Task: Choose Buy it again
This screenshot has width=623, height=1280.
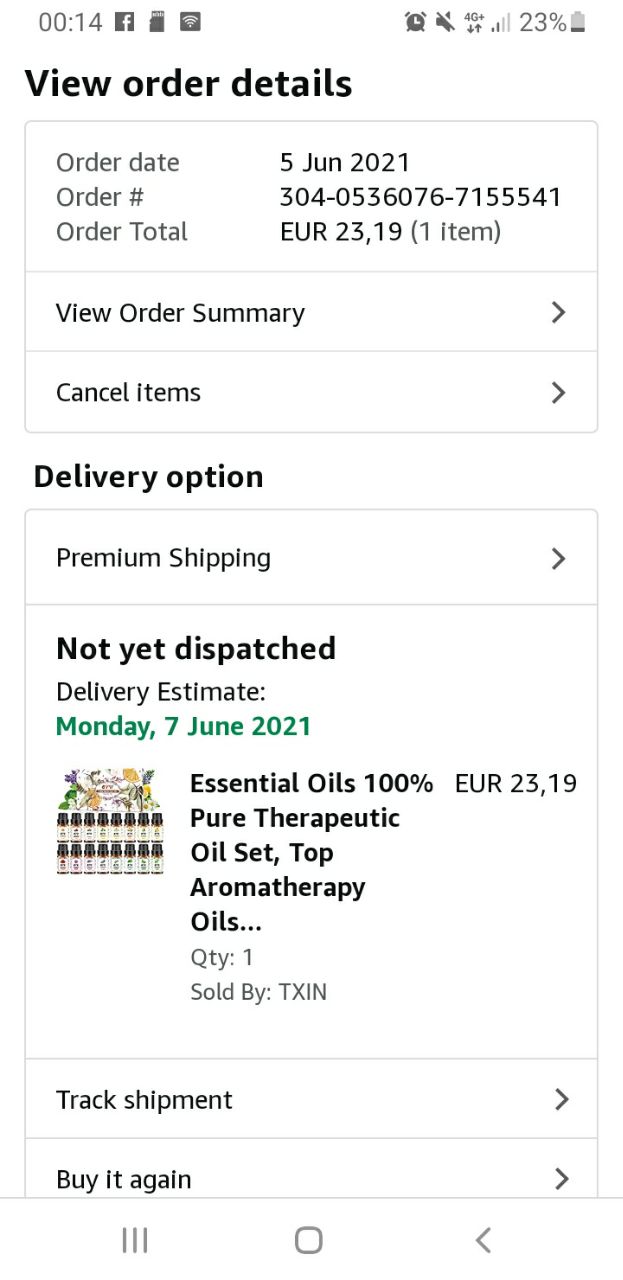Action: [x=310, y=1178]
